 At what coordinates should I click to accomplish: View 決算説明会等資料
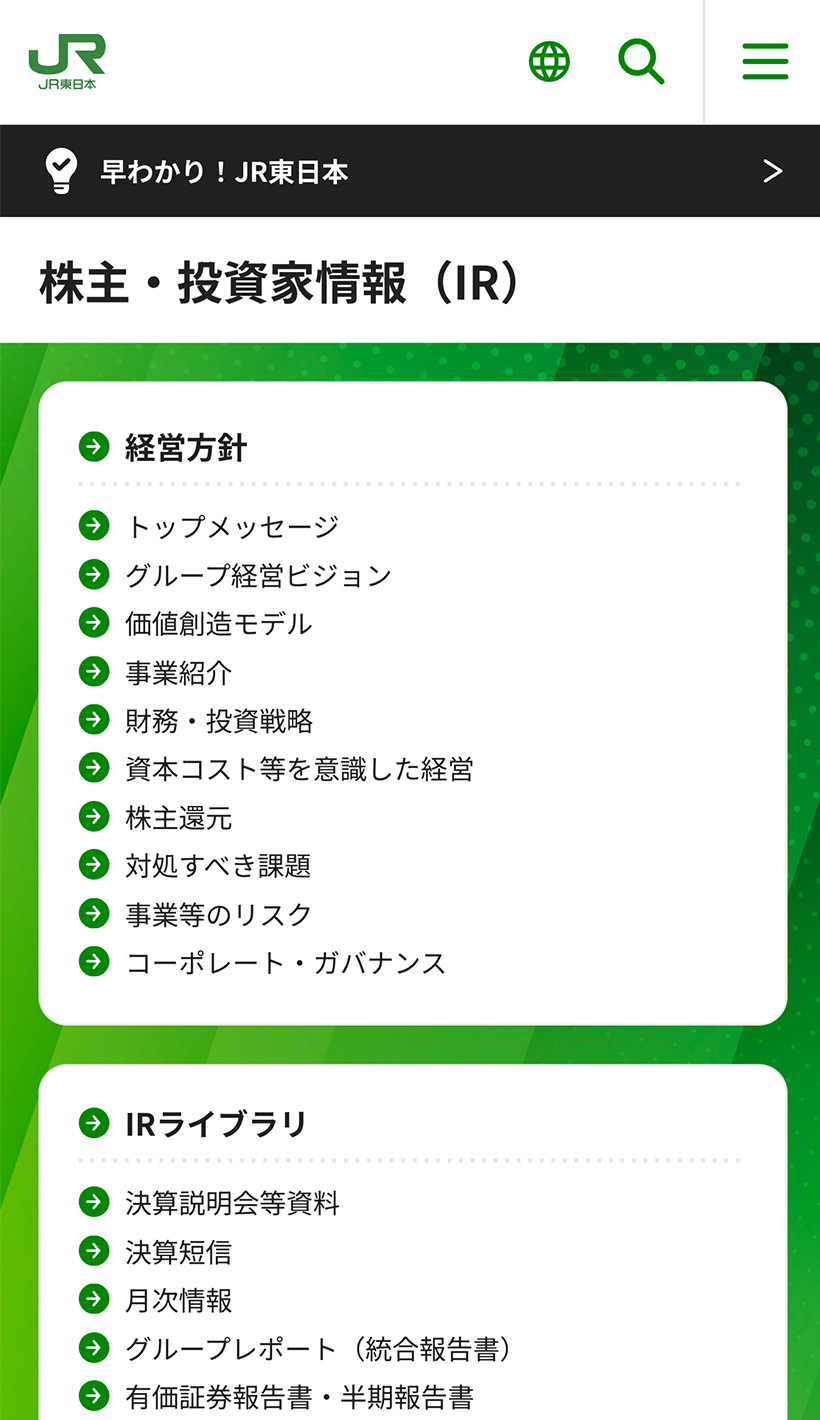point(232,1202)
